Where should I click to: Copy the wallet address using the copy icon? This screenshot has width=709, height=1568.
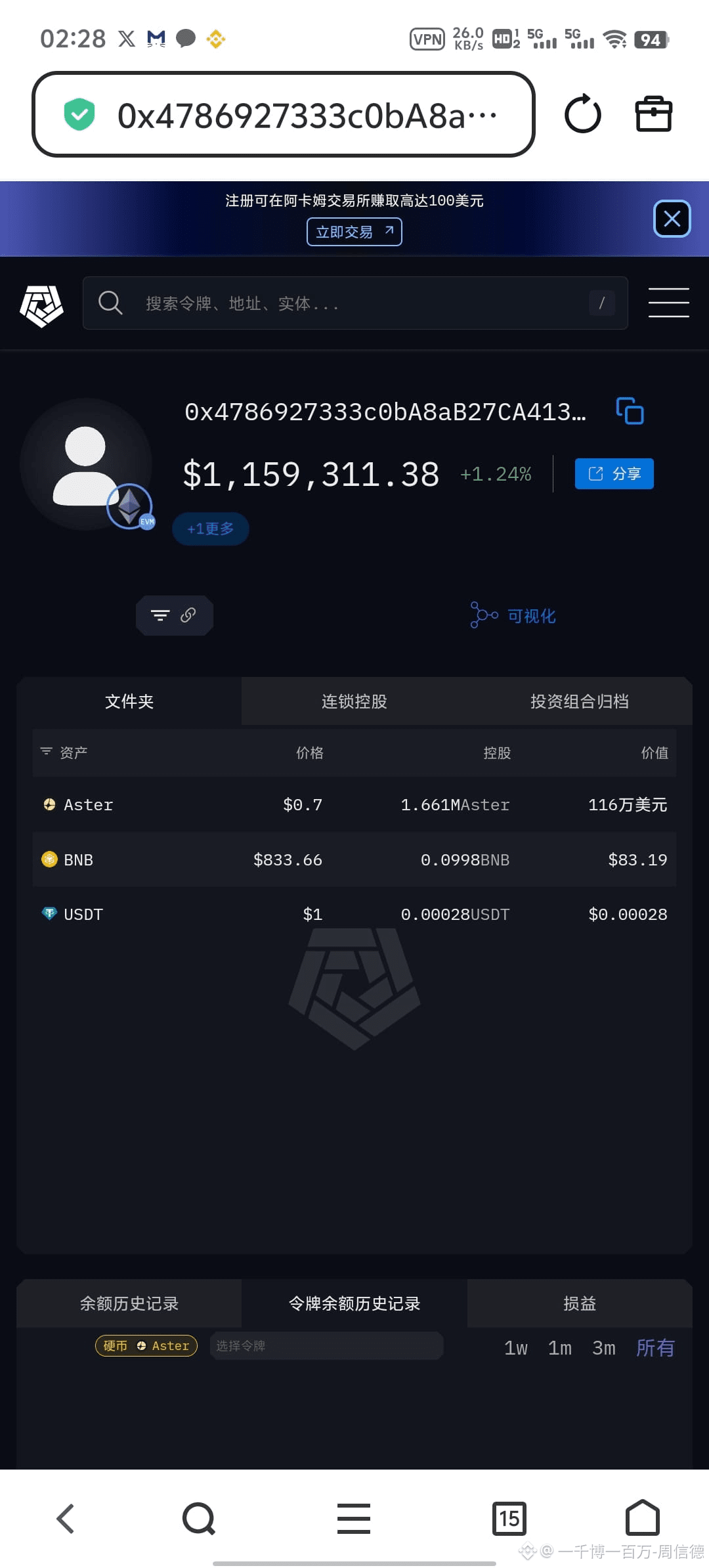pyautogui.click(x=630, y=410)
